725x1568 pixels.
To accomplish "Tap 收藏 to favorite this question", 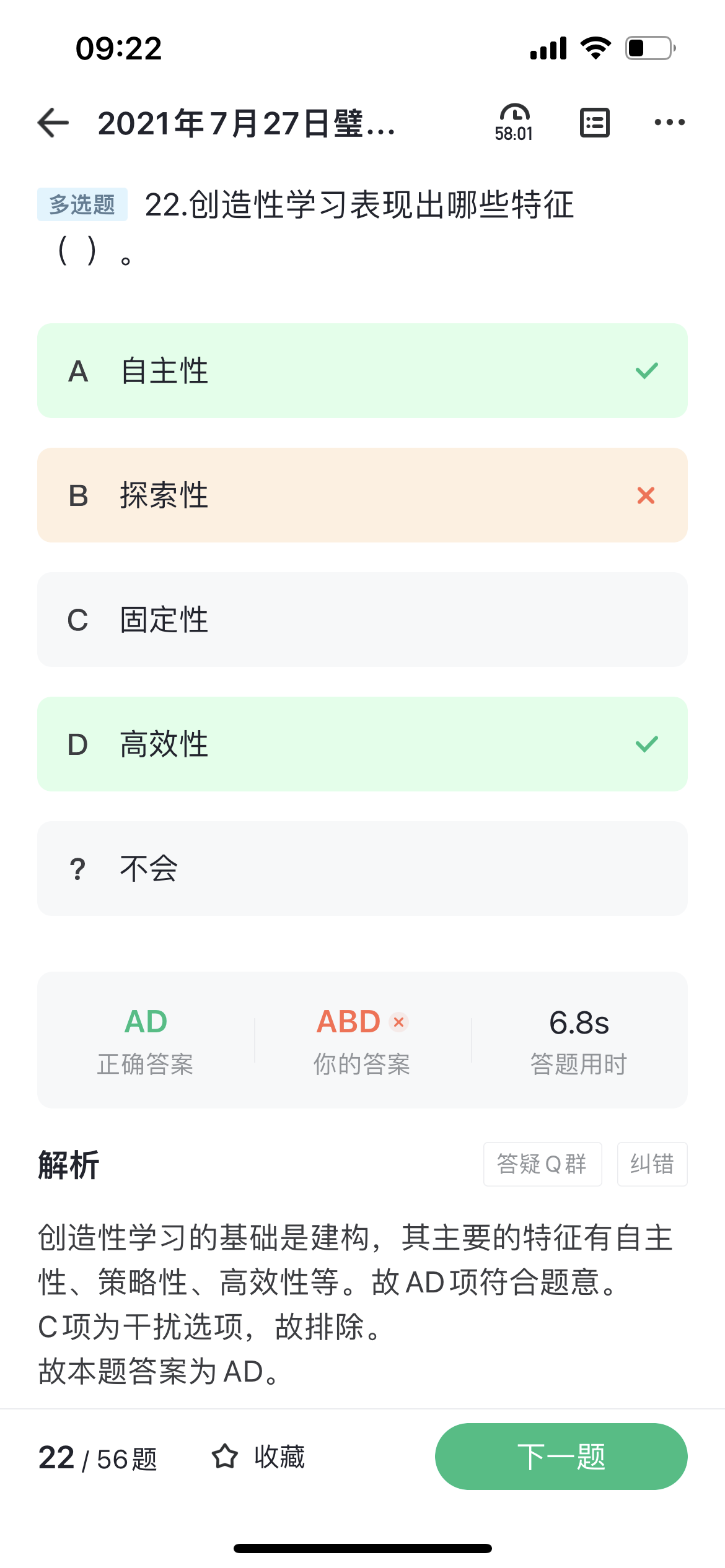I will point(258,1457).
